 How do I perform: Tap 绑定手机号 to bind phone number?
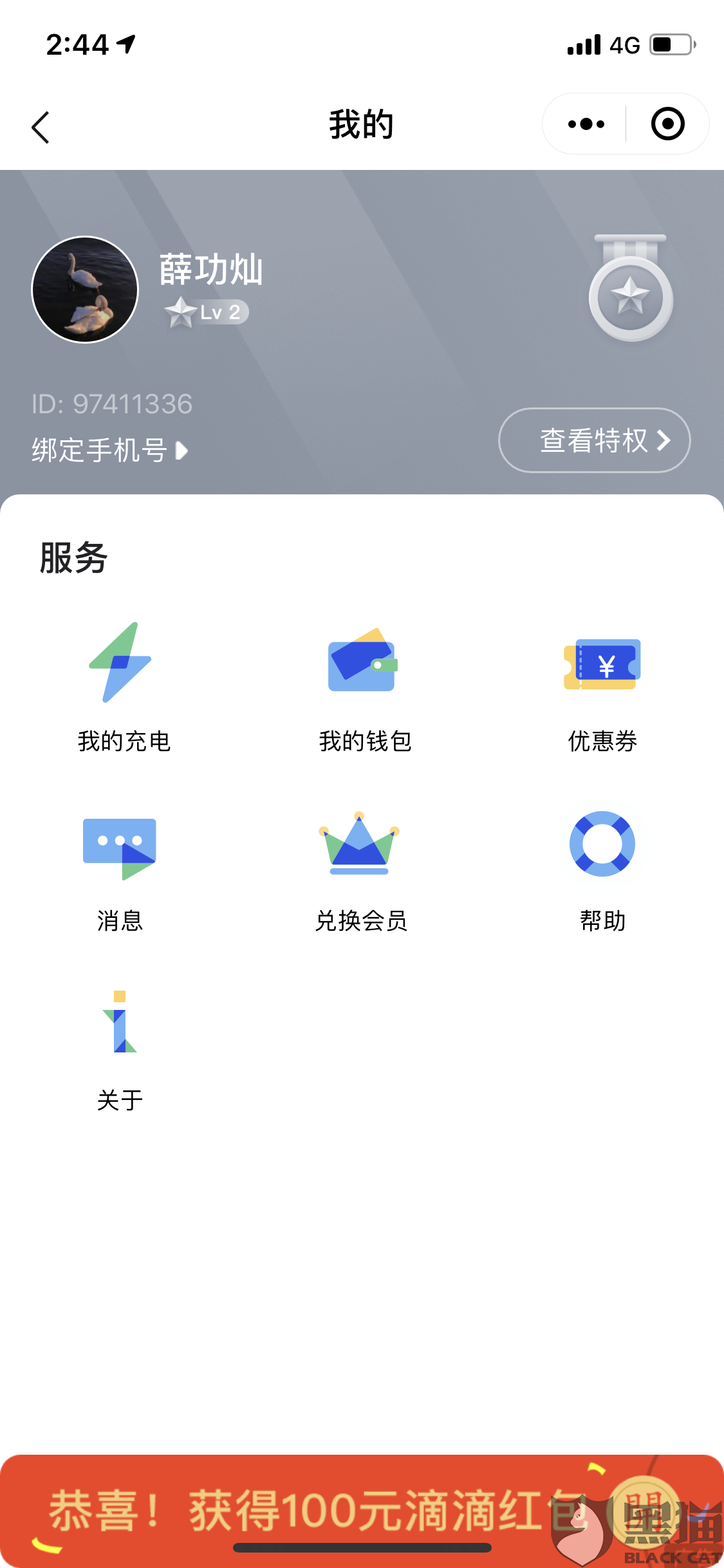109,450
